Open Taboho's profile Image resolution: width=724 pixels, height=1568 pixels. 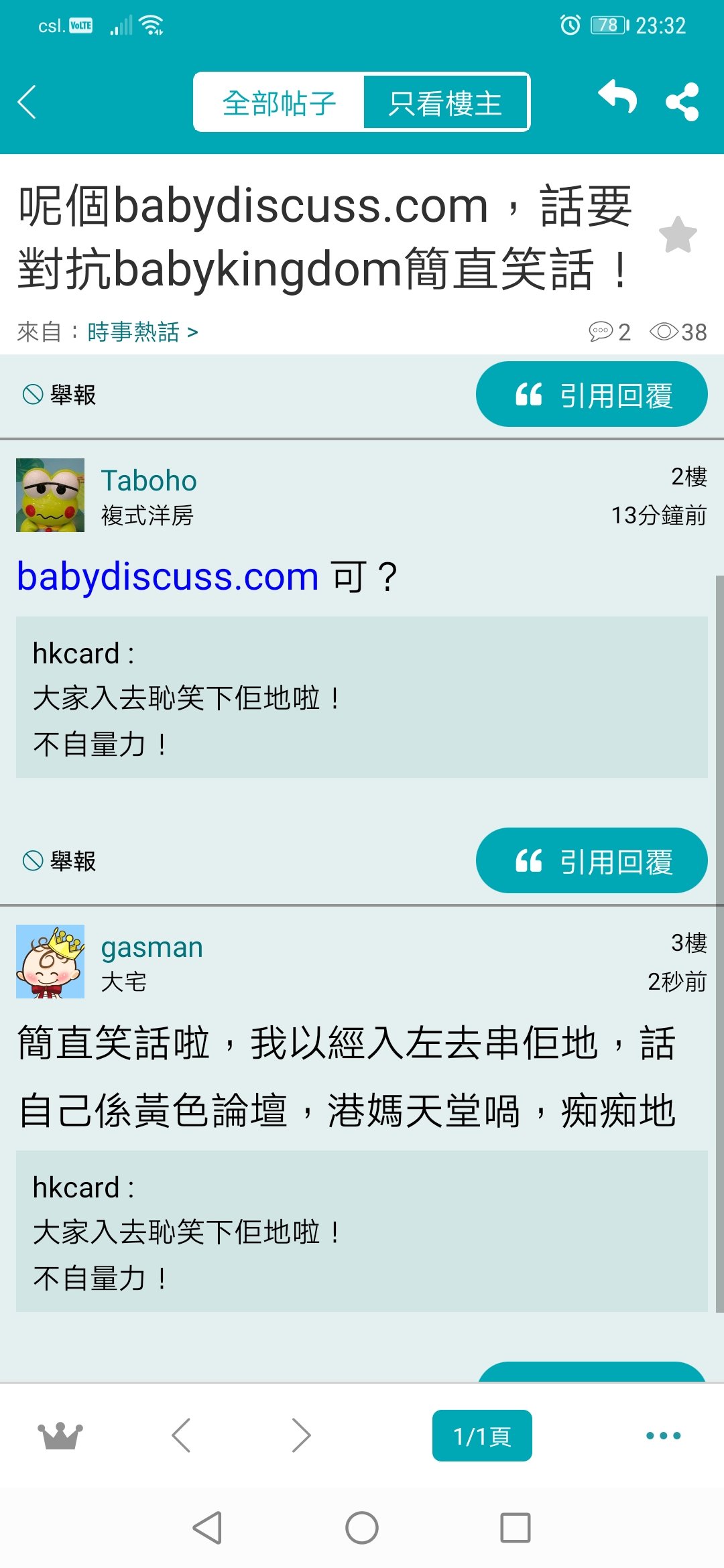tap(149, 480)
